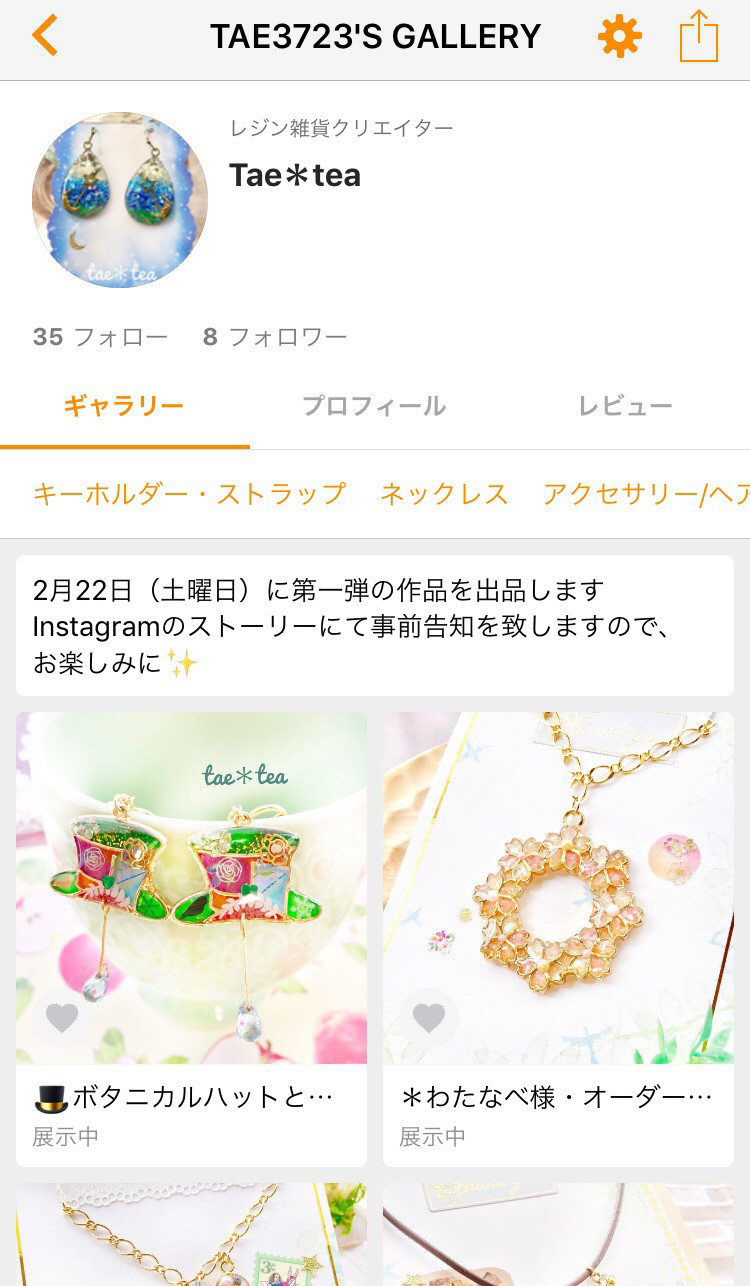750x1286 pixels.
Task: Switch to the レビュー tab
Action: click(625, 407)
